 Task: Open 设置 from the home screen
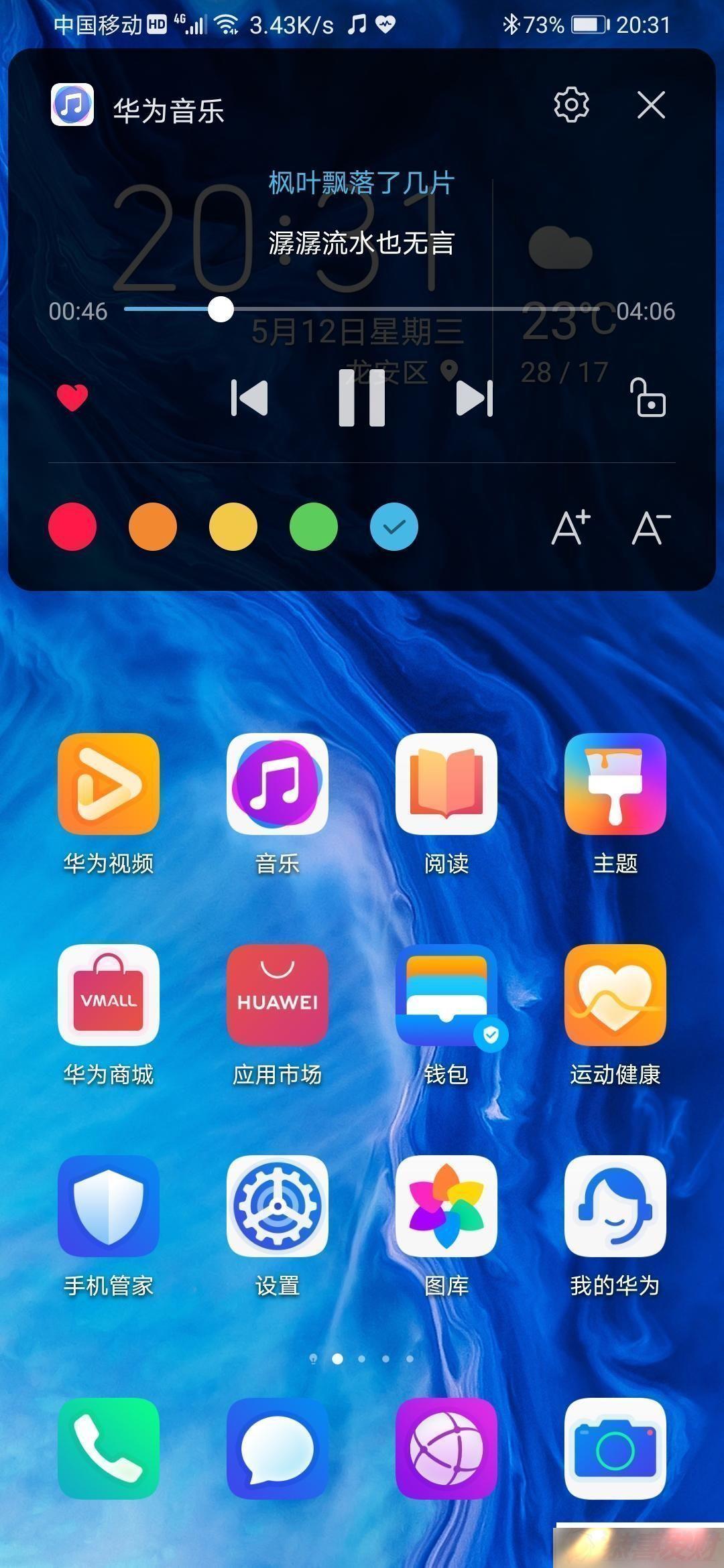click(x=278, y=1206)
